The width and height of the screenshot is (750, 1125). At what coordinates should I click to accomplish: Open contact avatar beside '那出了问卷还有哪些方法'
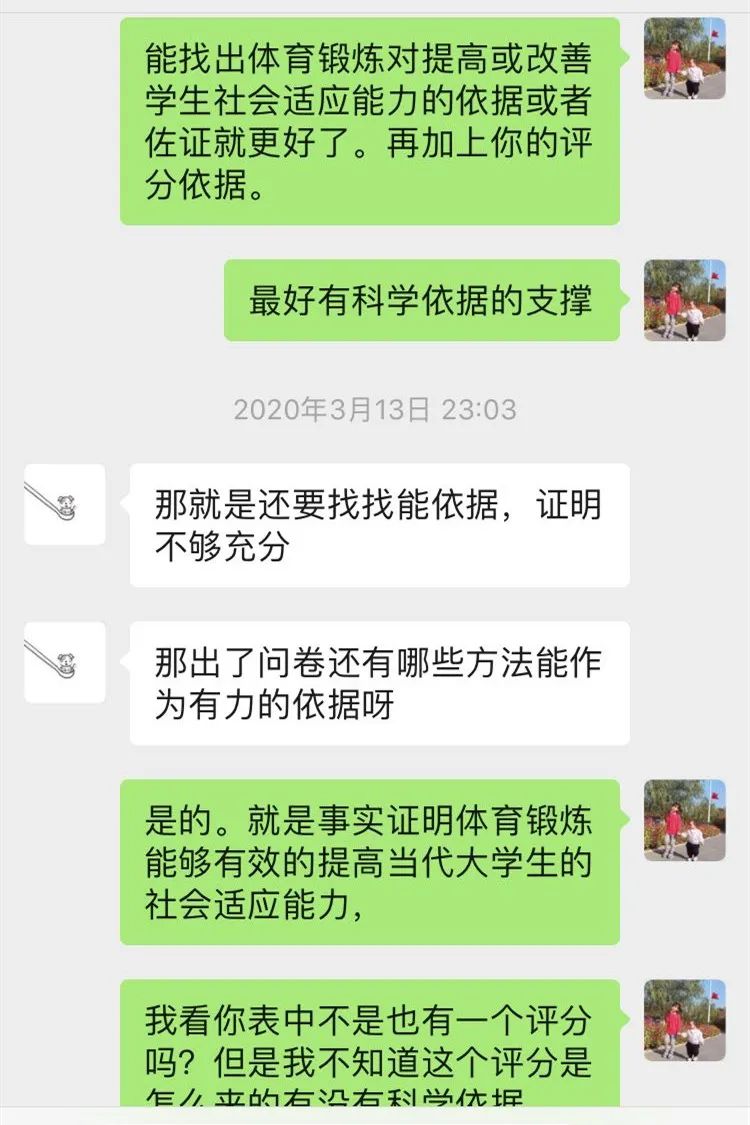point(65,662)
